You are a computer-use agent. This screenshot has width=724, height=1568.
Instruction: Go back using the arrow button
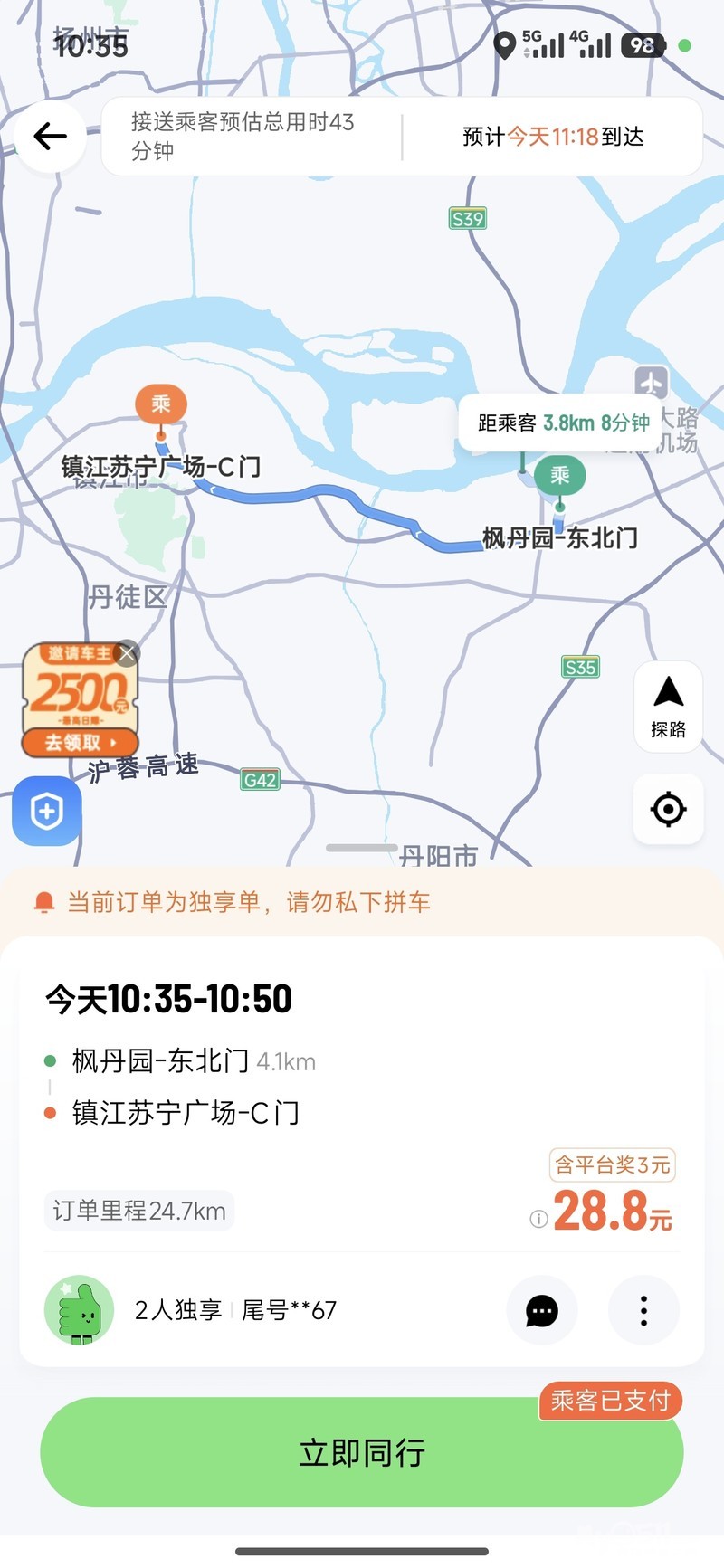(x=51, y=137)
